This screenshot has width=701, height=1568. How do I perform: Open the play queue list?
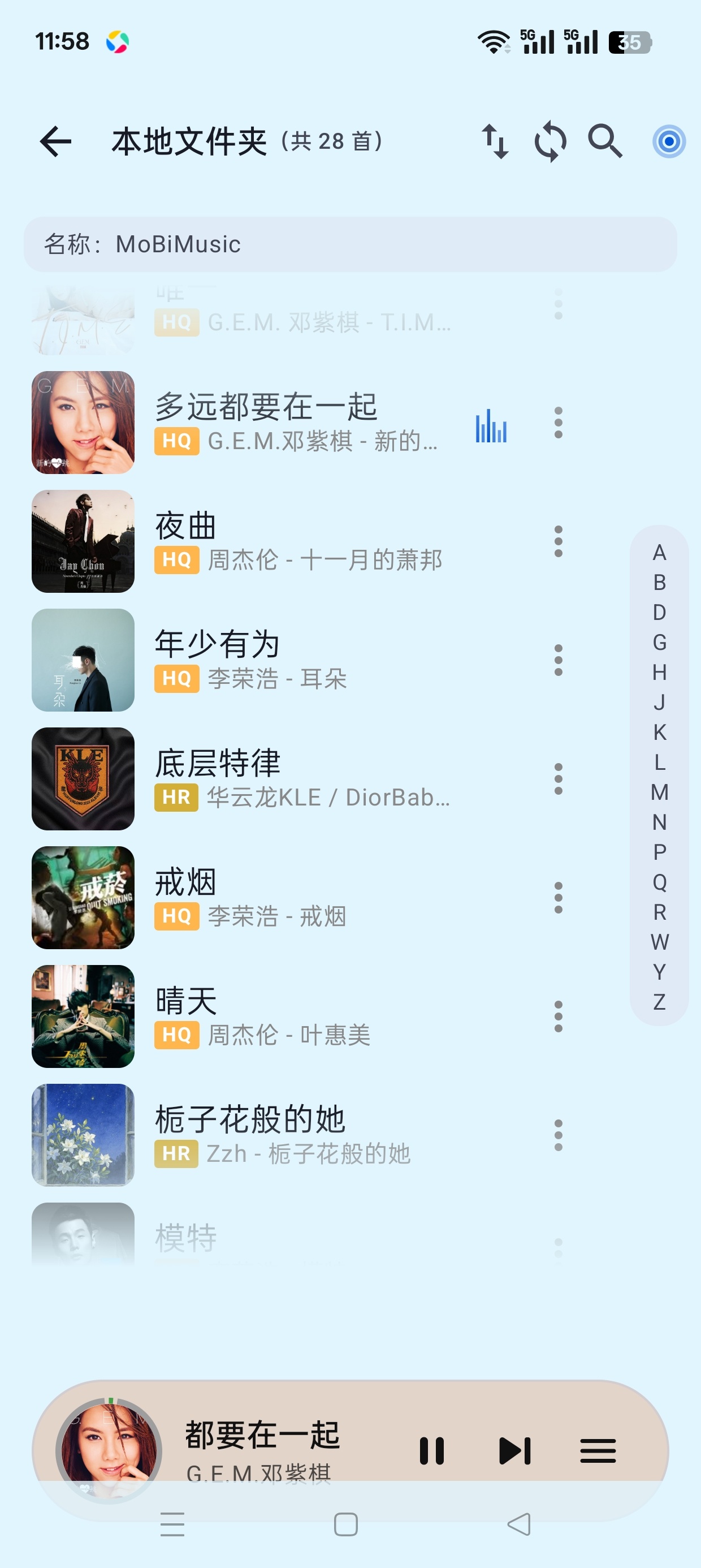pos(598,1450)
